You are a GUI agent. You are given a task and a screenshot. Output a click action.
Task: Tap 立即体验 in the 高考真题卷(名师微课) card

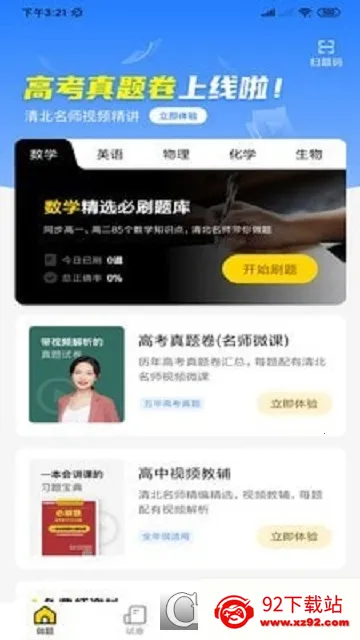pyautogui.click(x=294, y=403)
